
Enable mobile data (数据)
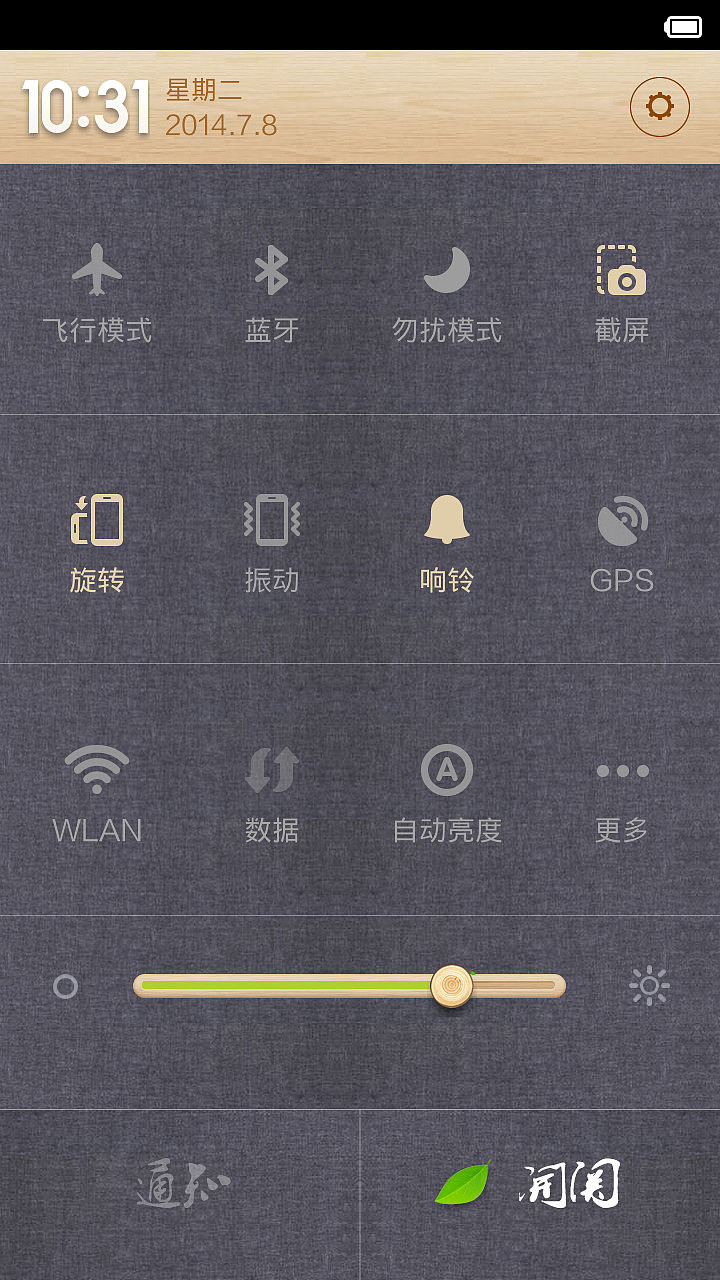point(271,792)
